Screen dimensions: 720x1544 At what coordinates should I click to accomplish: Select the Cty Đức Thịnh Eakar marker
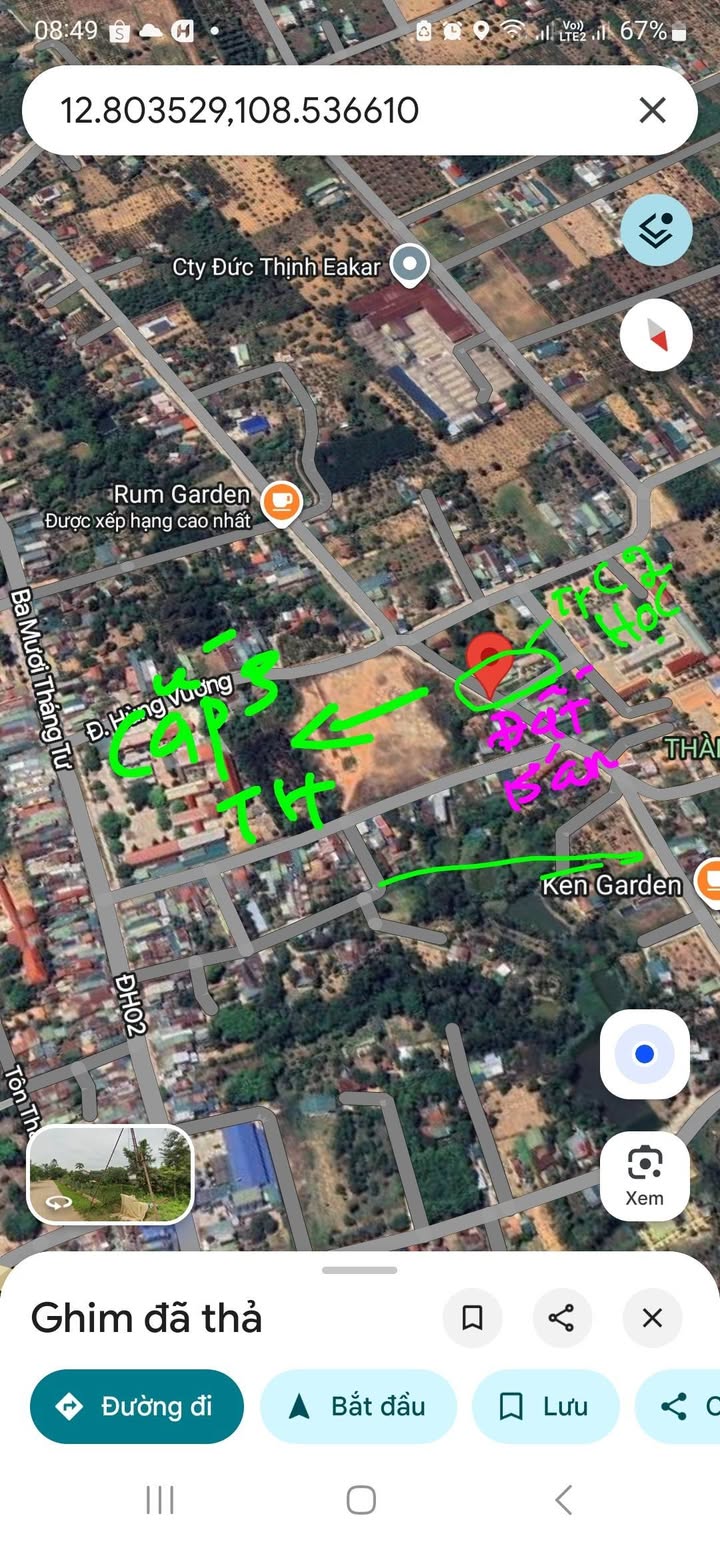[x=408, y=265]
